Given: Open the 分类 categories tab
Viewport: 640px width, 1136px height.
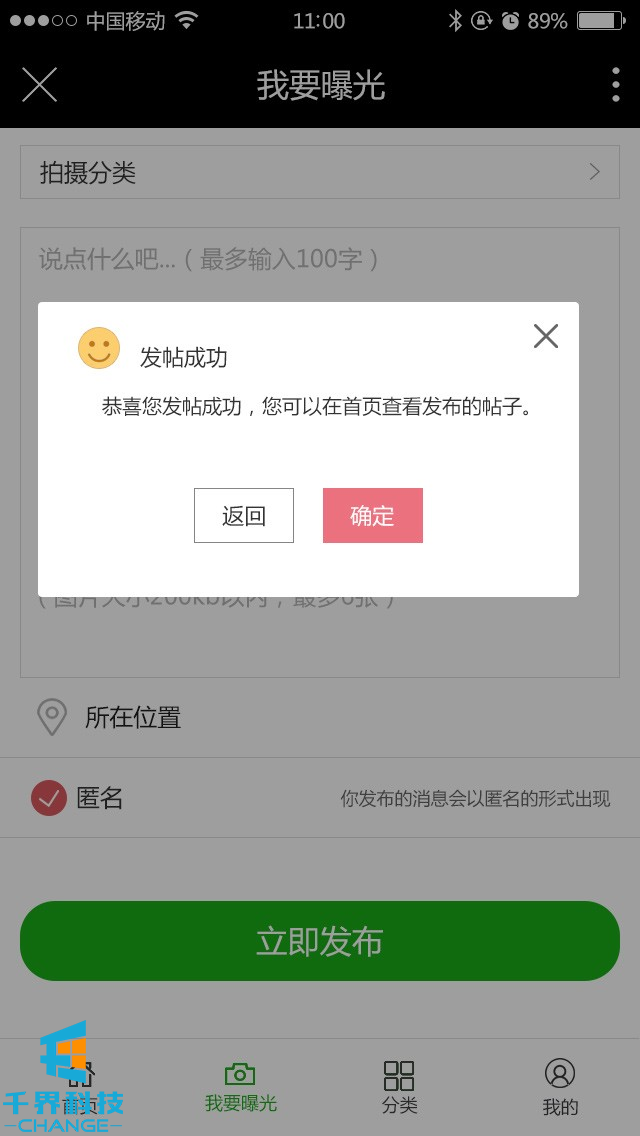Looking at the screenshot, I should (x=399, y=1088).
